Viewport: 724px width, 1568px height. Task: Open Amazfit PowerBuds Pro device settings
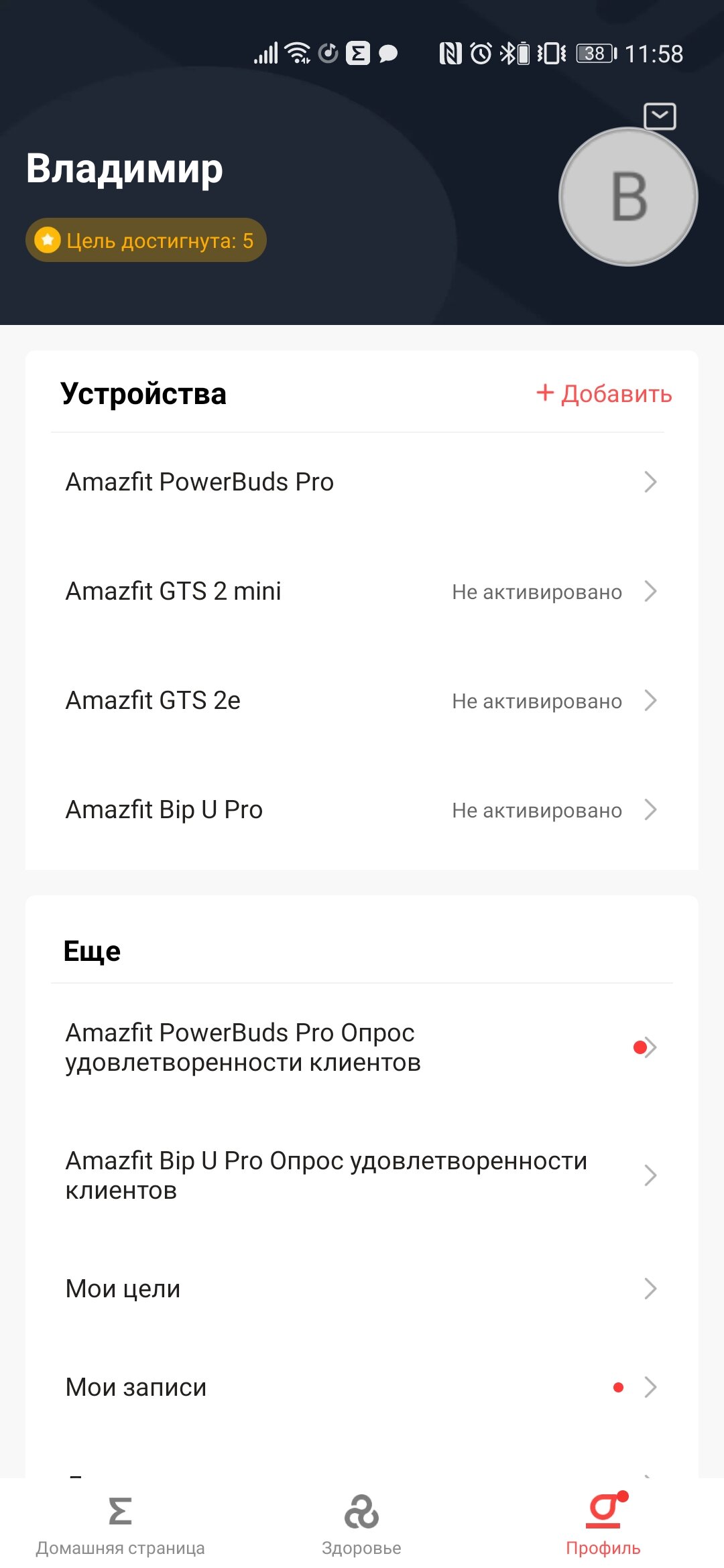pos(362,482)
